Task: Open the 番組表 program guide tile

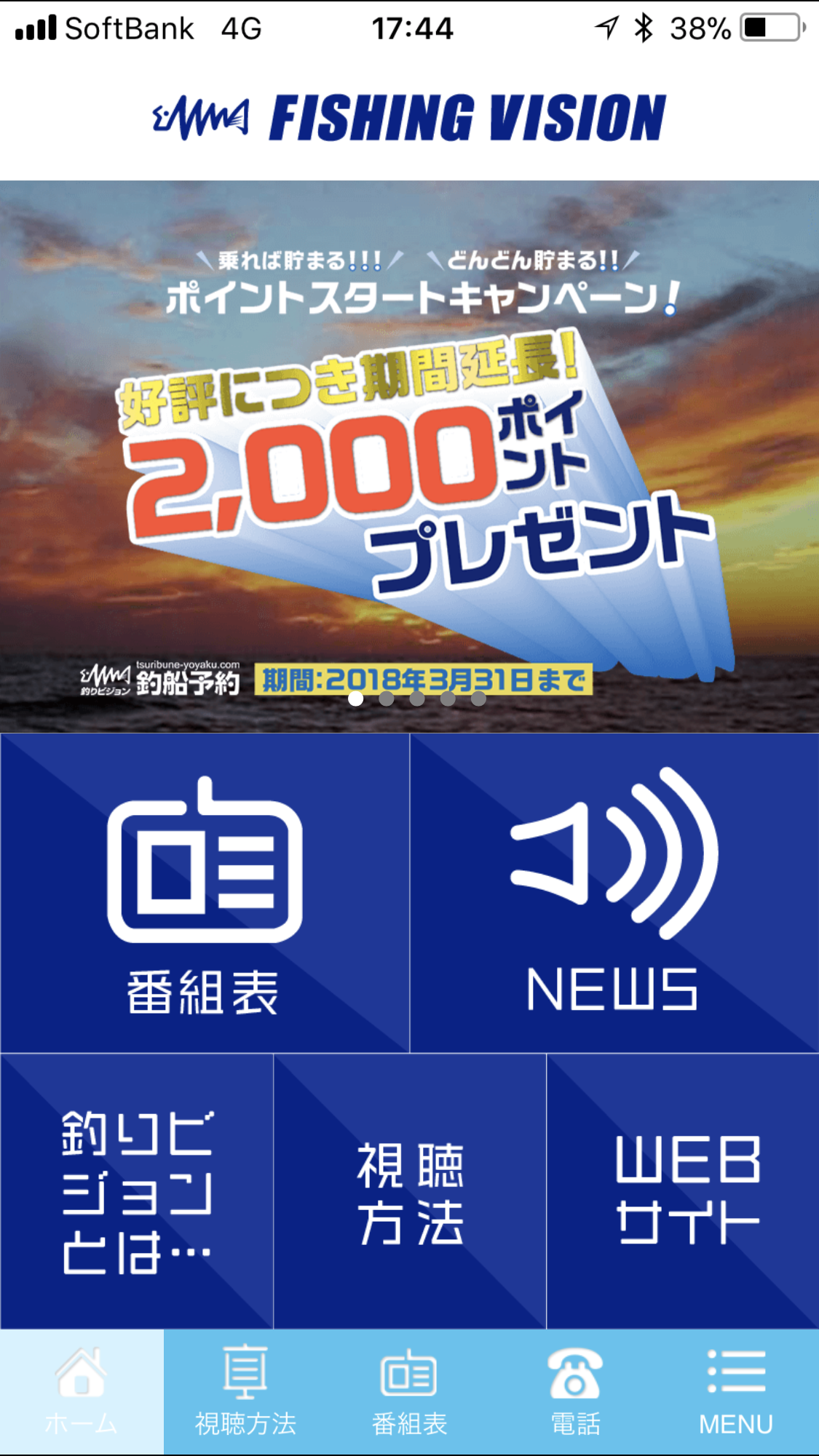Action: point(205,893)
